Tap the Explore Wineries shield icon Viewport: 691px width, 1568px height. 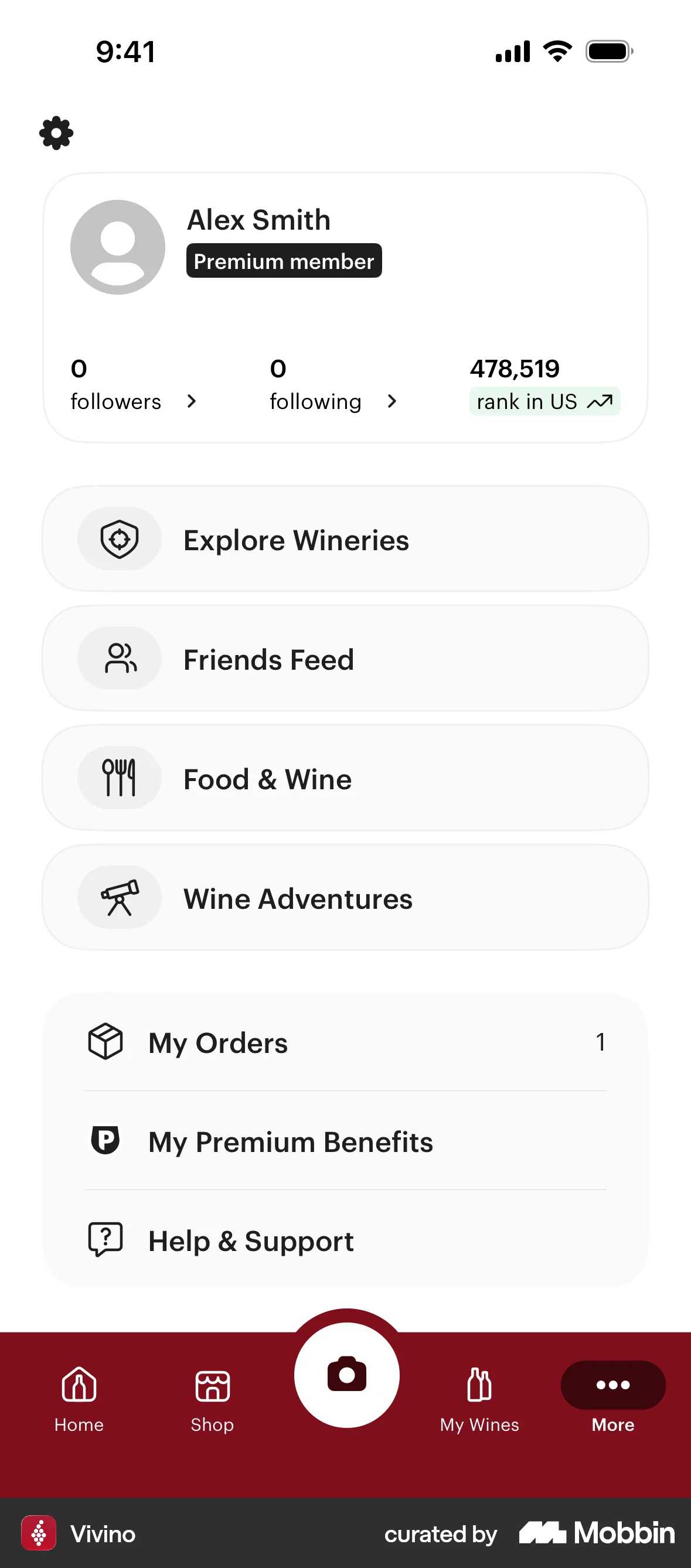(120, 538)
